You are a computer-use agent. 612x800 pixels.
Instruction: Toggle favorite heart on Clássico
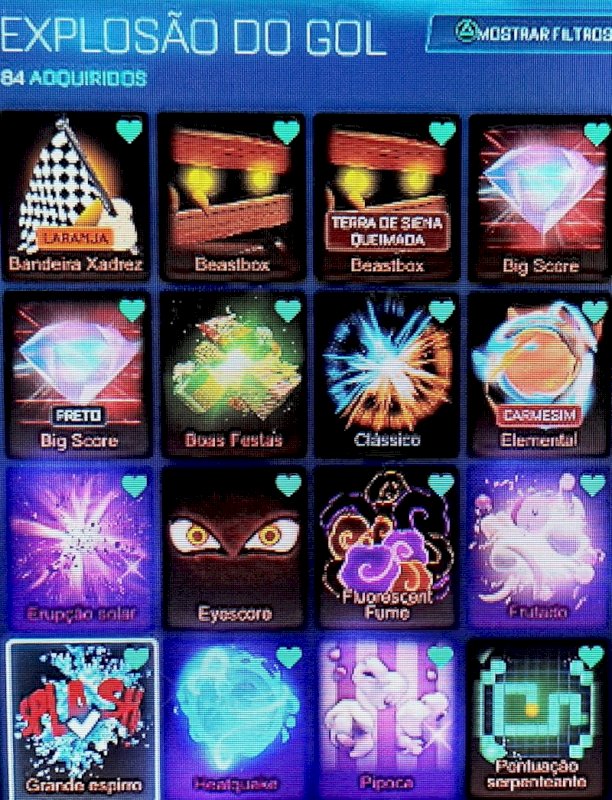(442, 310)
